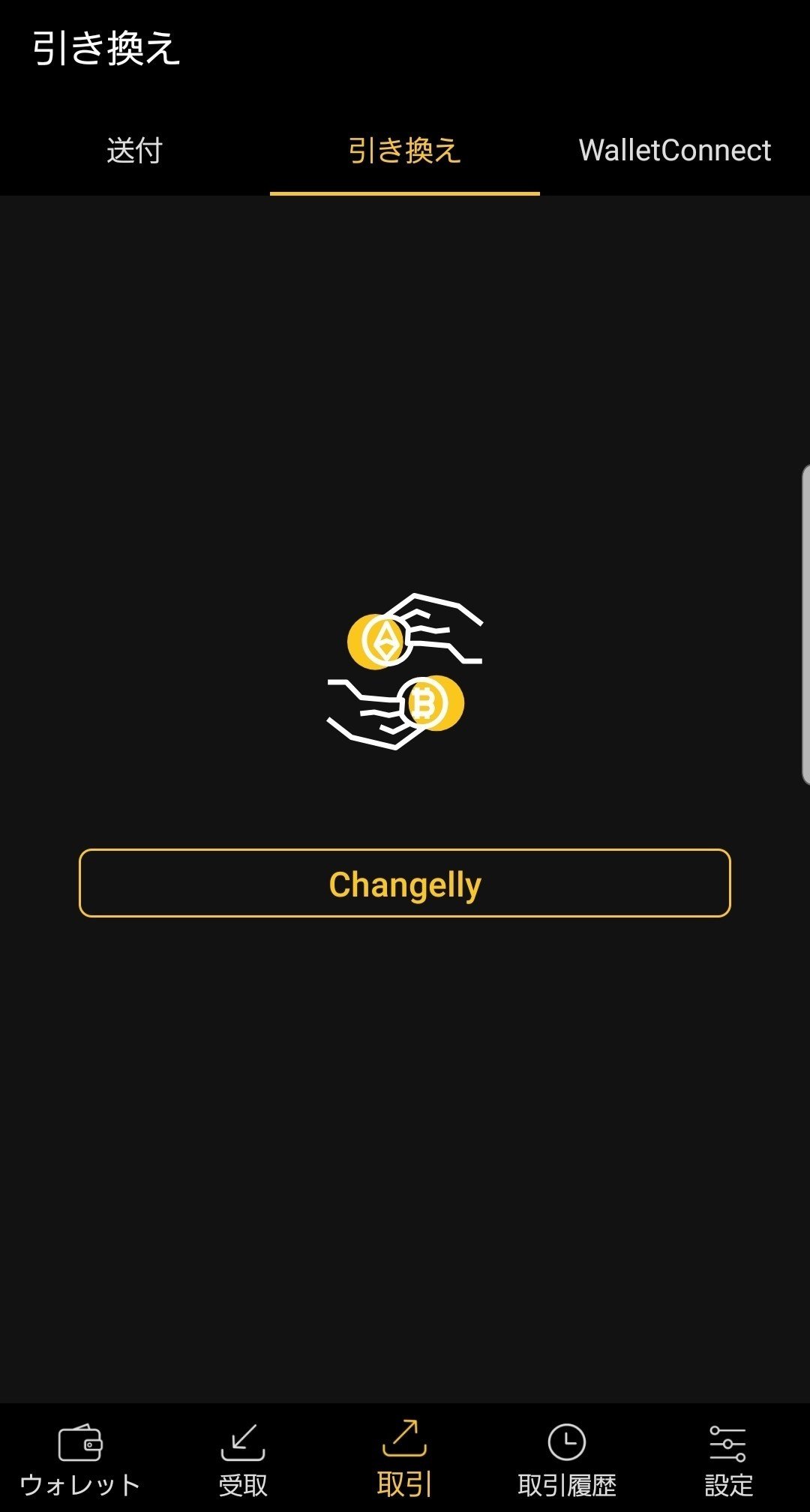Open the 設定 settings sliders icon

729,1442
